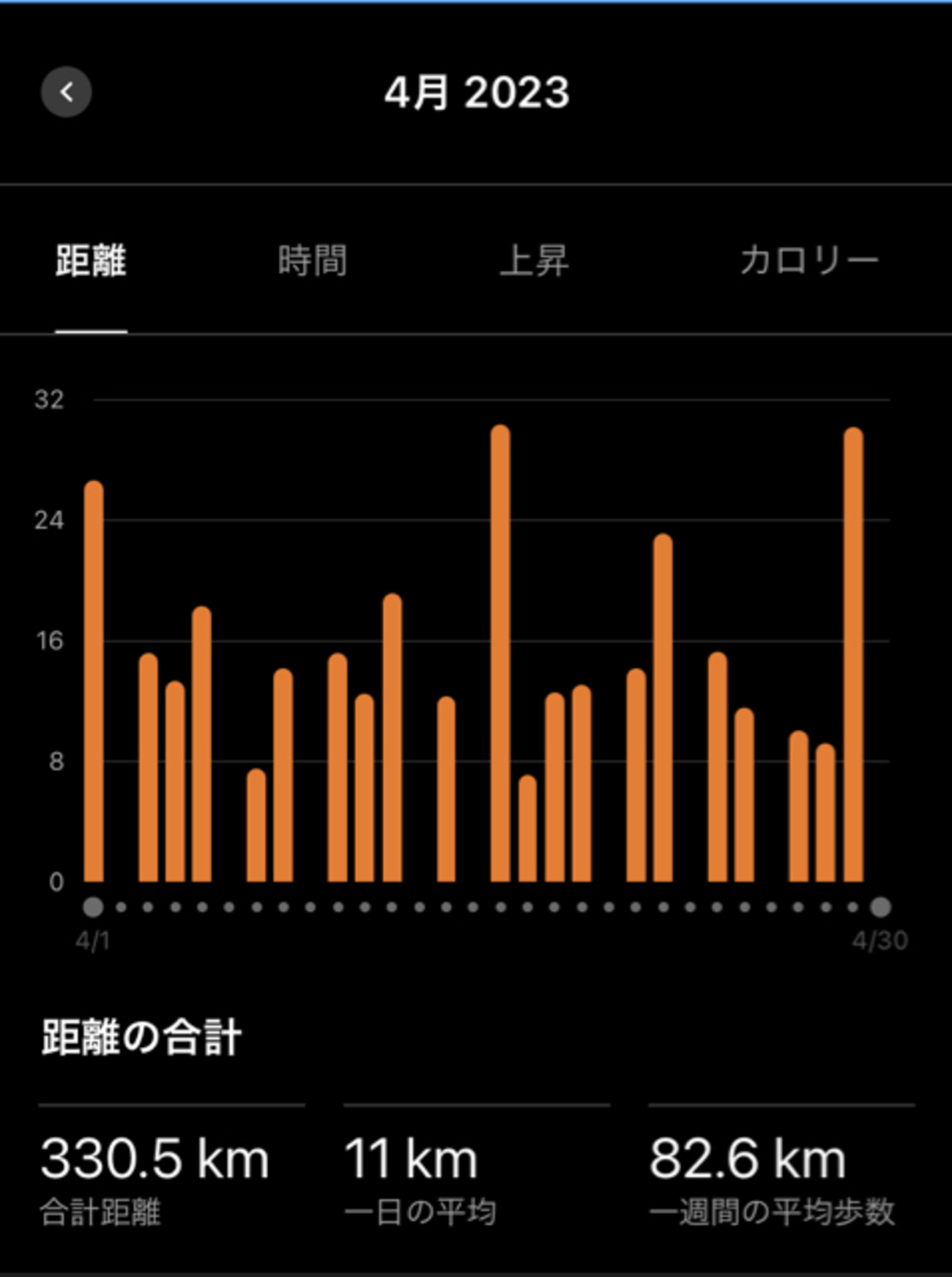Open the カロリー tab
952x1277 pixels.
(808, 261)
